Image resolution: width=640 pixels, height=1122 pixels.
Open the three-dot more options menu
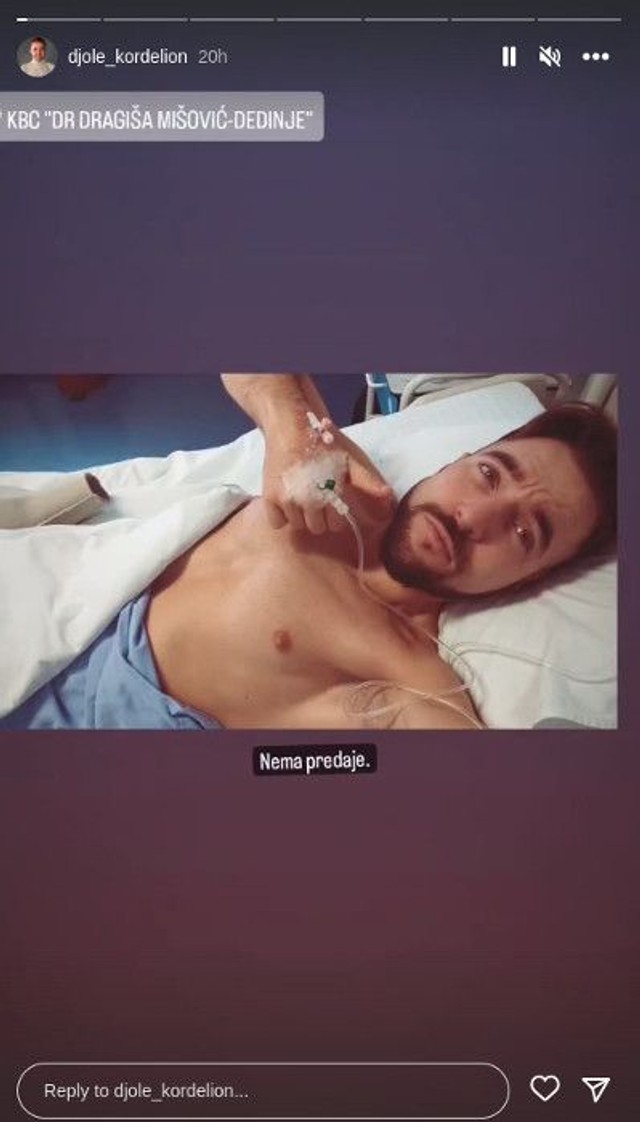point(596,57)
